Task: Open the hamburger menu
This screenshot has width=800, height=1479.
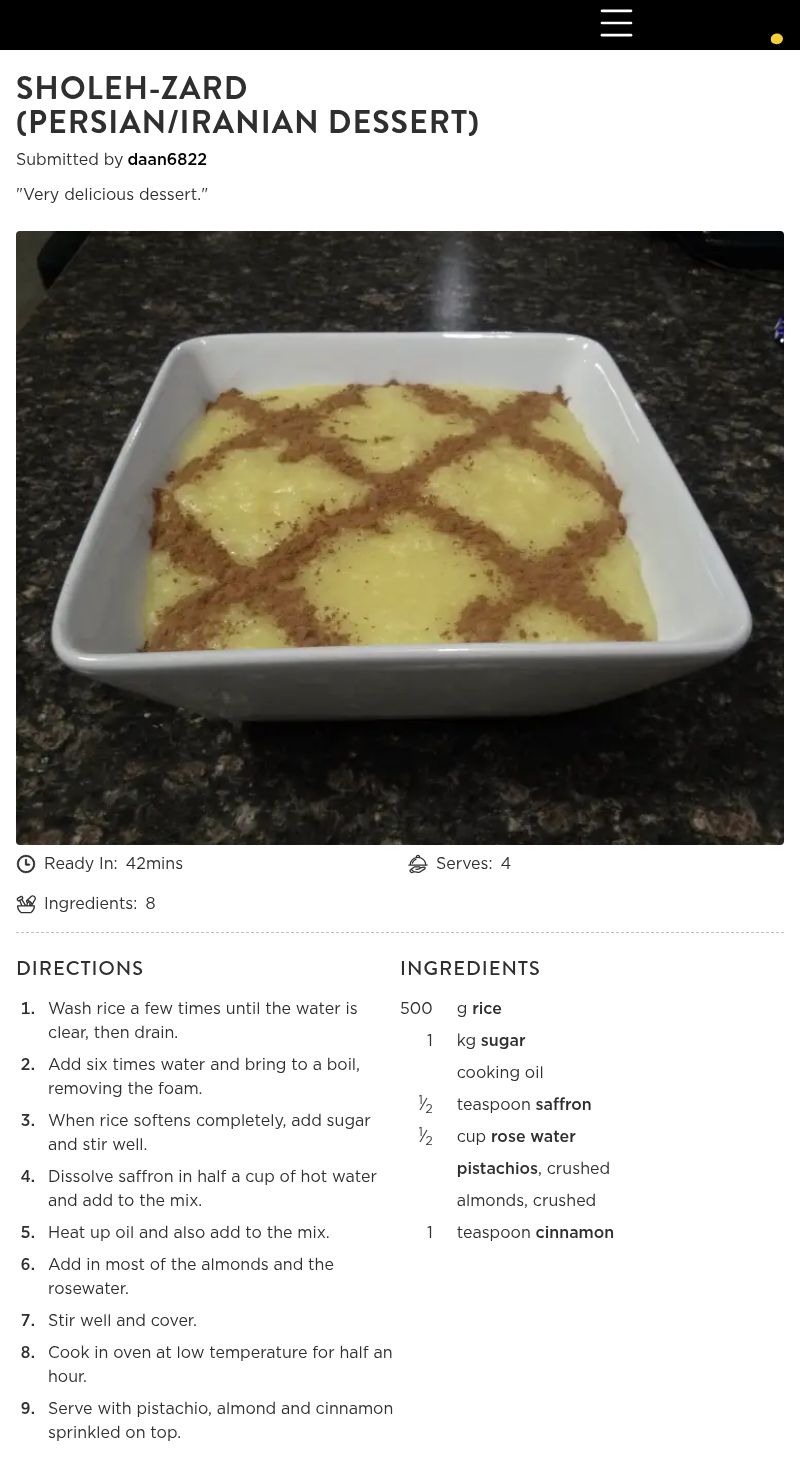Action: point(616,23)
